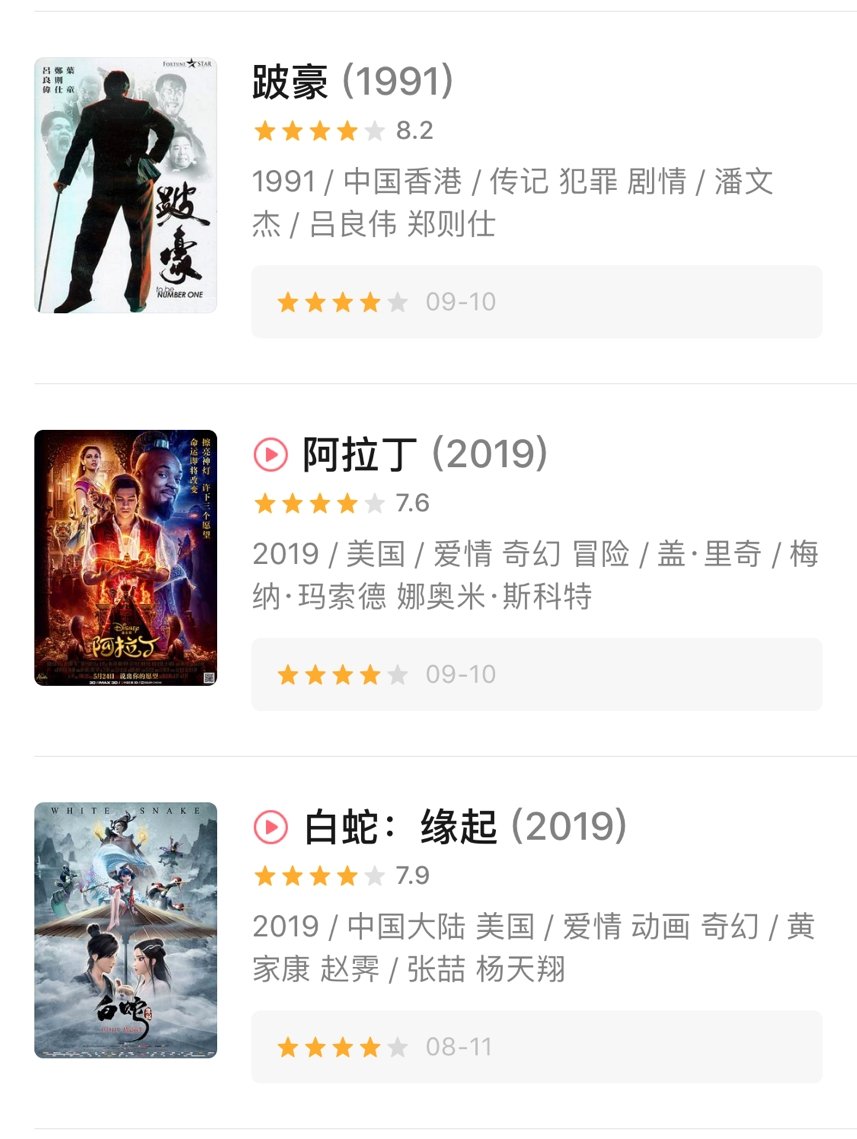Open my 08-11 rating for 白蛇：缘起
The image size is (857, 1139).
point(536,1047)
